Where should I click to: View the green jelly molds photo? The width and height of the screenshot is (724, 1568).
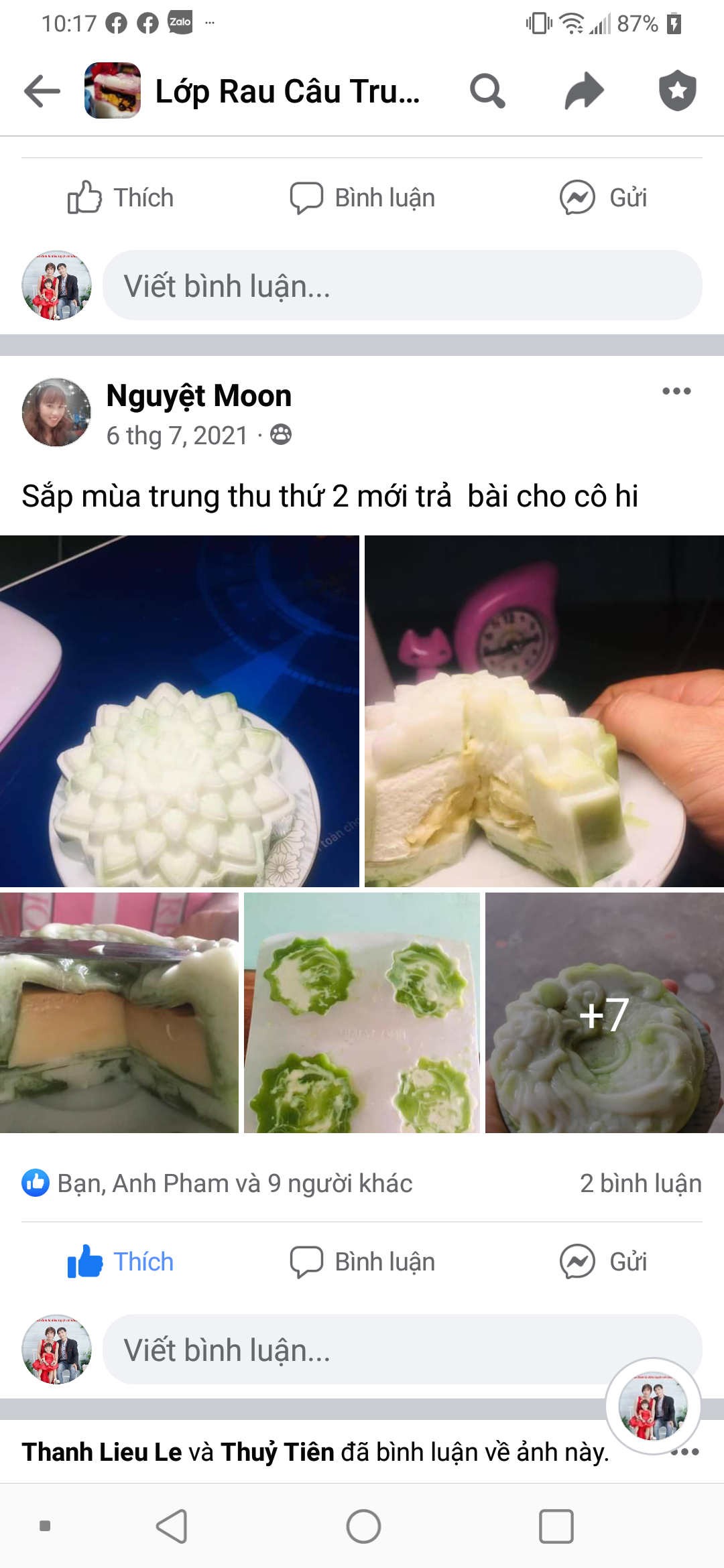pyautogui.click(x=361, y=1012)
